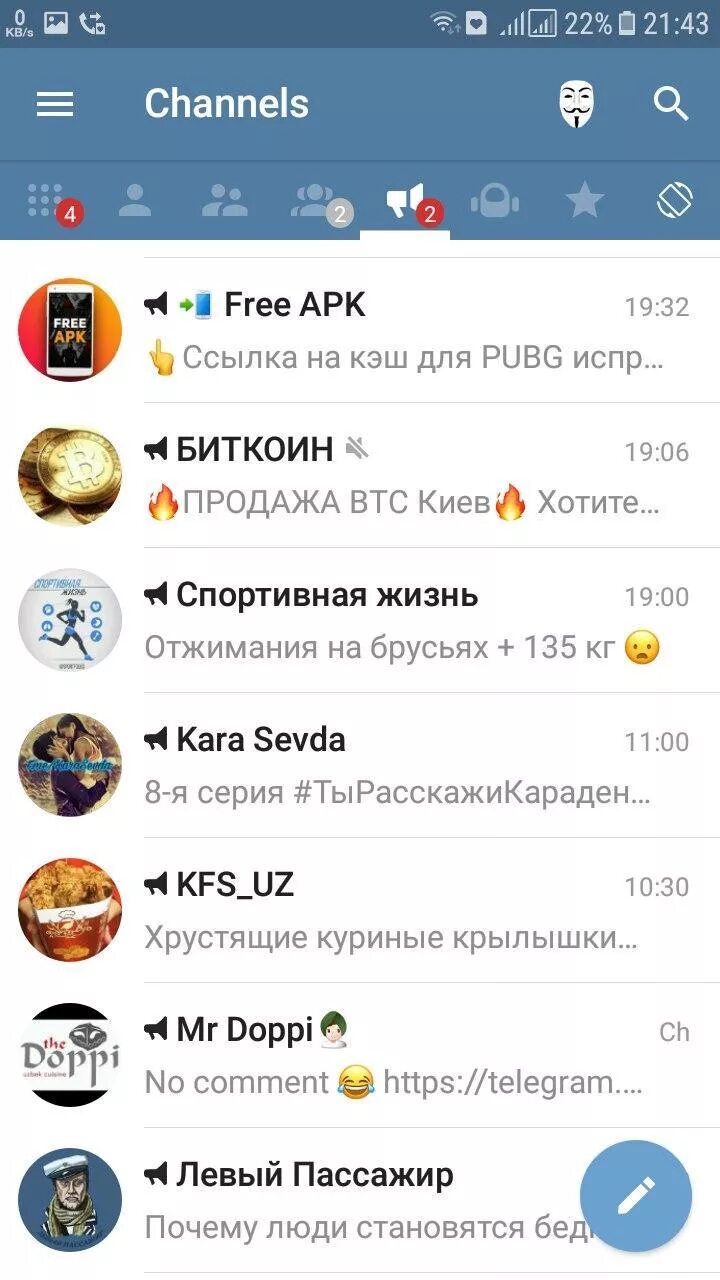720x1280 pixels.
Task: Compose a new message with pencil button
Action: (636, 1196)
